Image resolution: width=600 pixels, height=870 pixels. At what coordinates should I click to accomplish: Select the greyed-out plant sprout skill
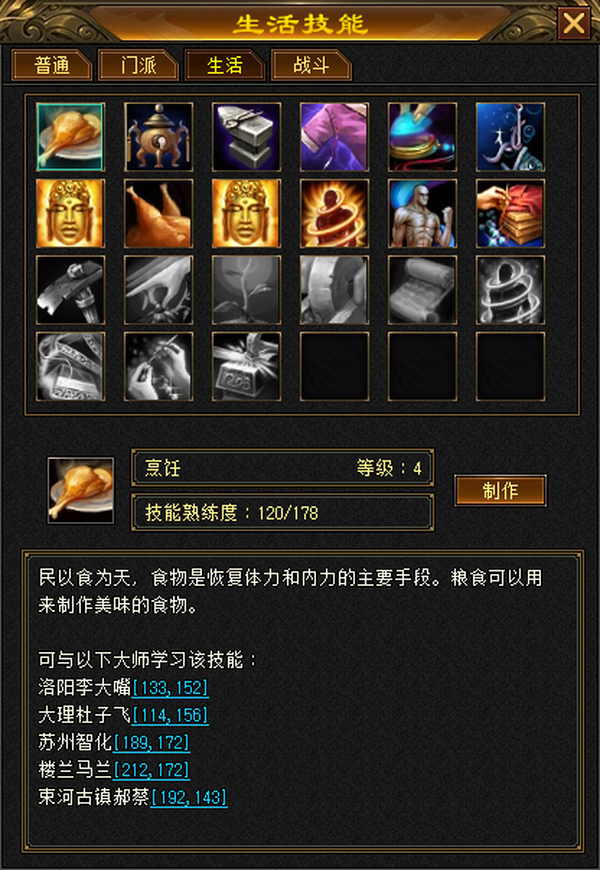pos(246,290)
